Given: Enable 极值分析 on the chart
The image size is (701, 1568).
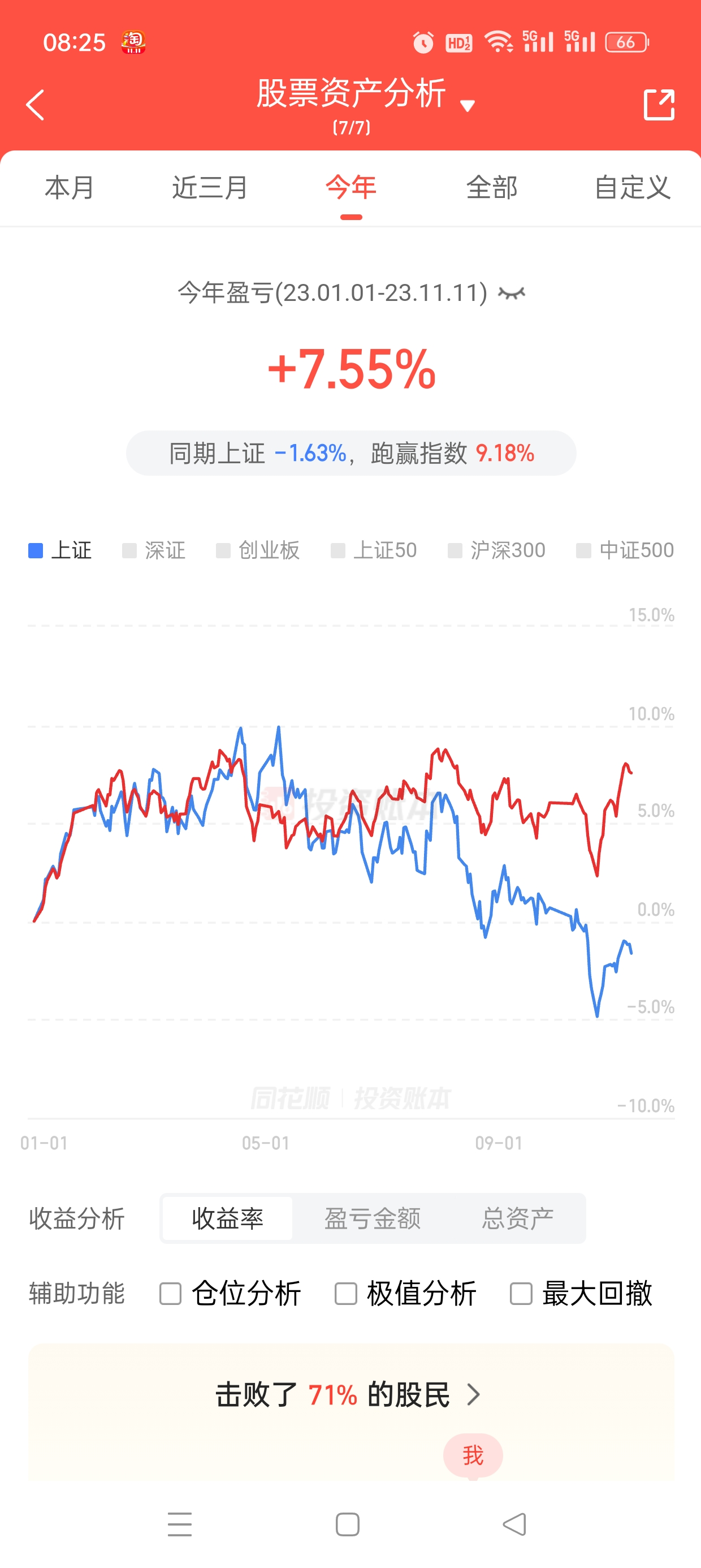Looking at the screenshot, I should [x=405, y=1294].
